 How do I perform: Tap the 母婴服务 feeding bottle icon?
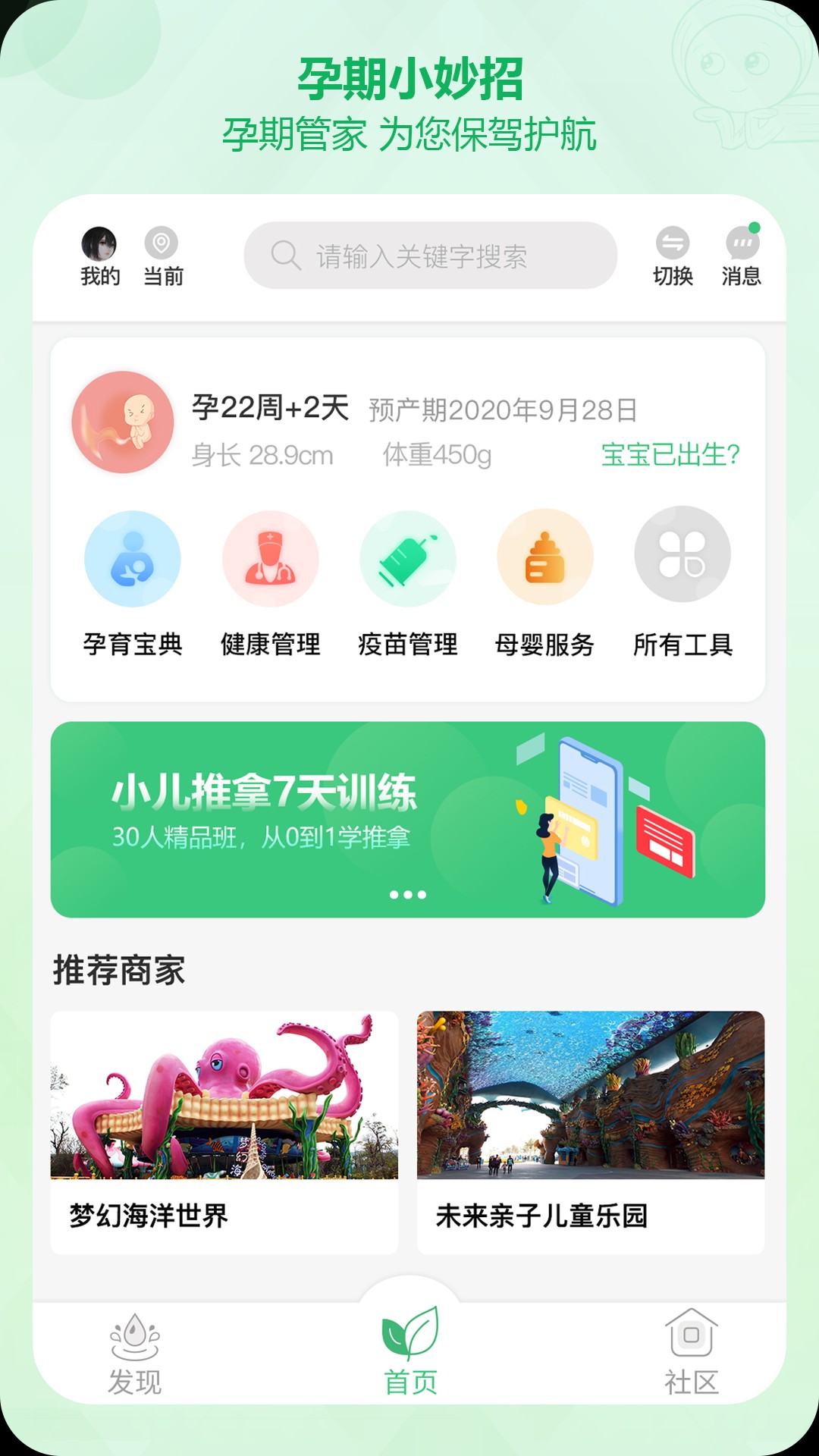coord(543,559)
